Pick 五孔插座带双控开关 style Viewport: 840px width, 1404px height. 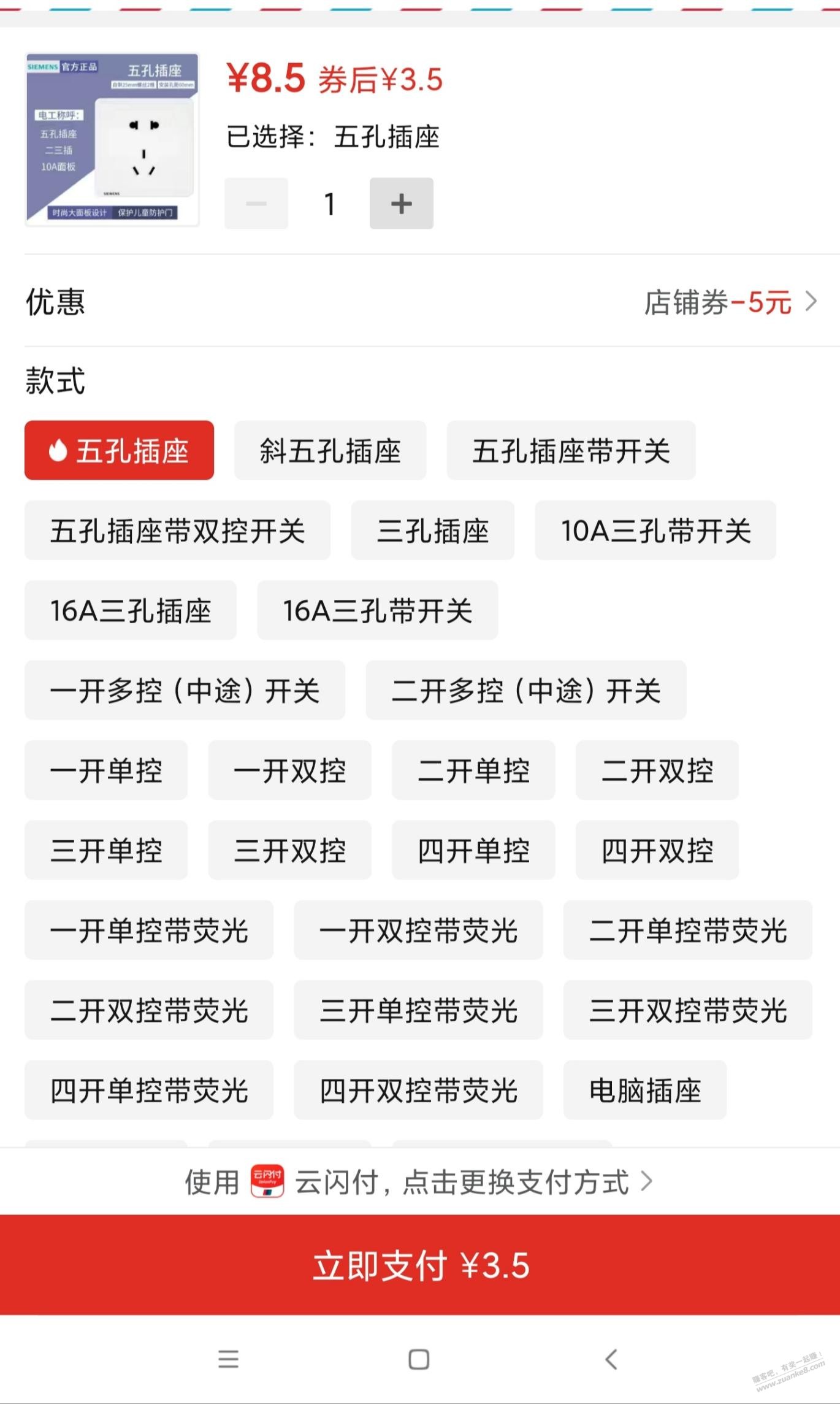click(x=177, y=531)
